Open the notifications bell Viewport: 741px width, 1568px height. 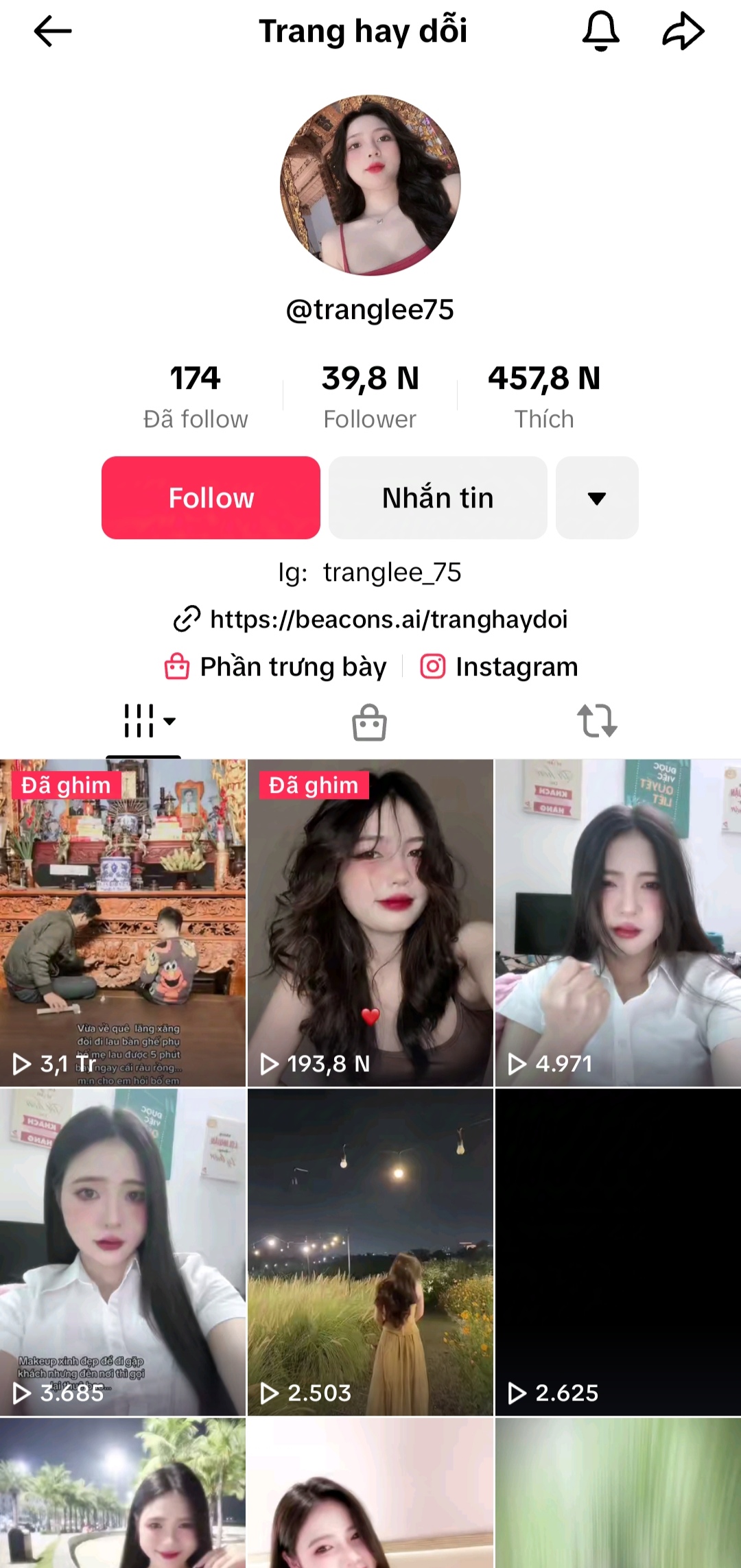tap(600, 32)
